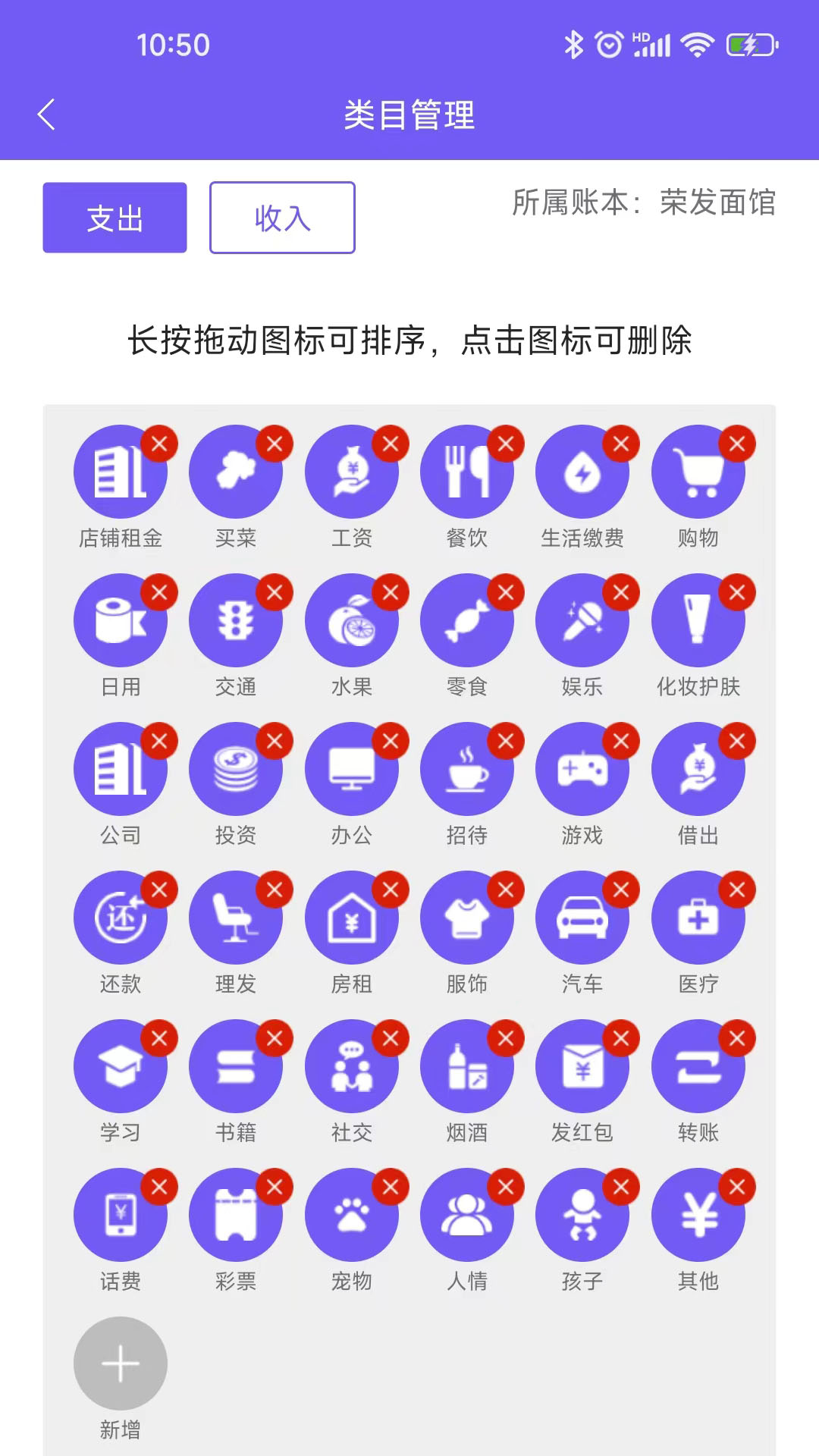Select the 汽车 car icon
819x1456 pixels.
[583, 916]
